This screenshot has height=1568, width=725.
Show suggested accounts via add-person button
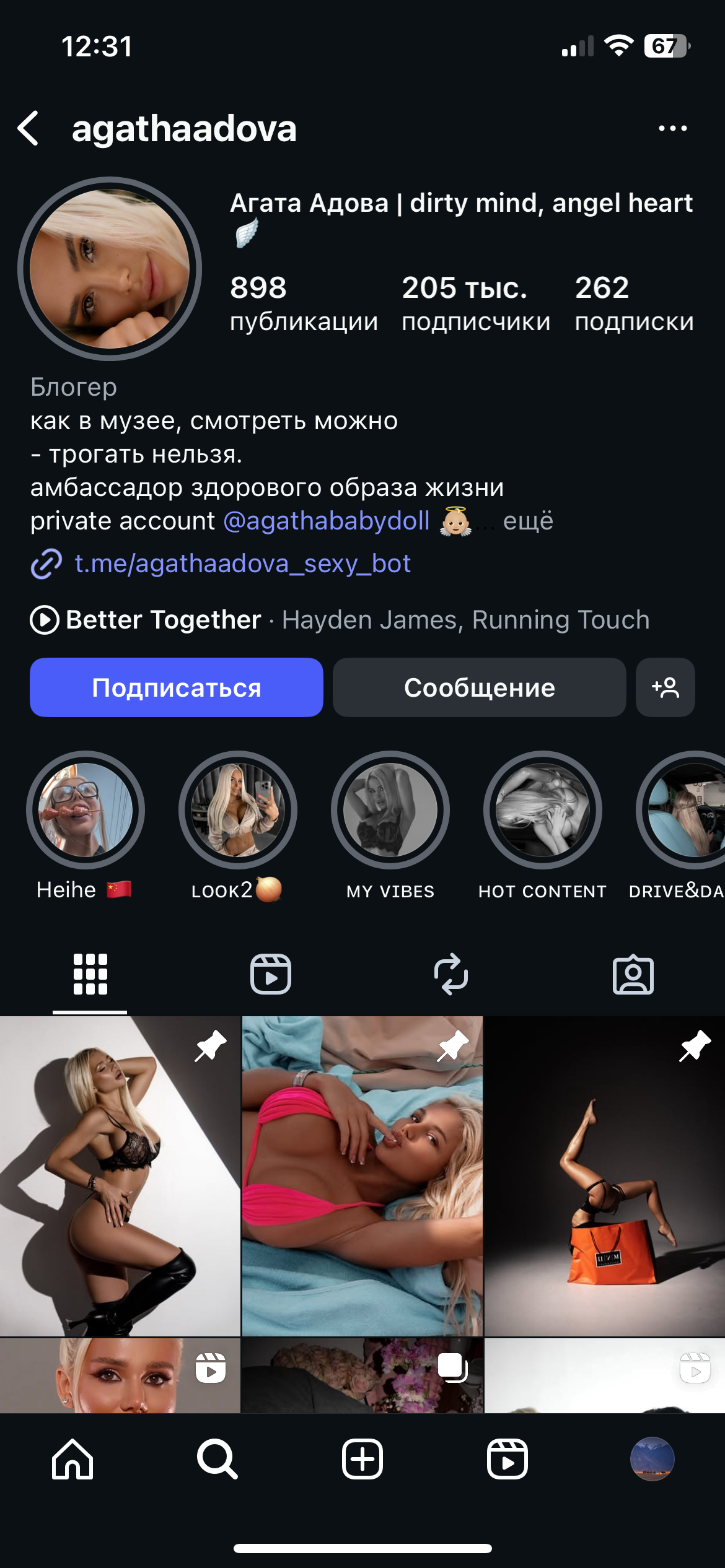[x=665, y=687]
